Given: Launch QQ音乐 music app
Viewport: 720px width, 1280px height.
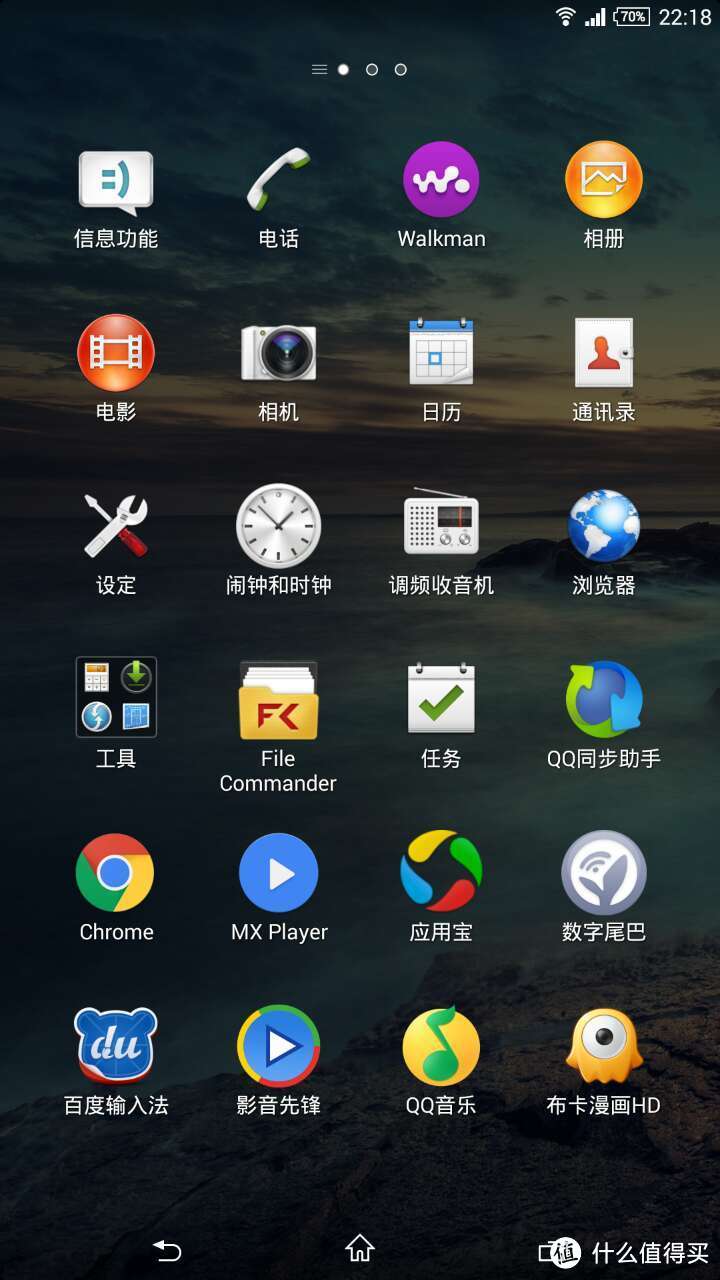Looking at the screenshot, I should click(x=441, y=1046).
